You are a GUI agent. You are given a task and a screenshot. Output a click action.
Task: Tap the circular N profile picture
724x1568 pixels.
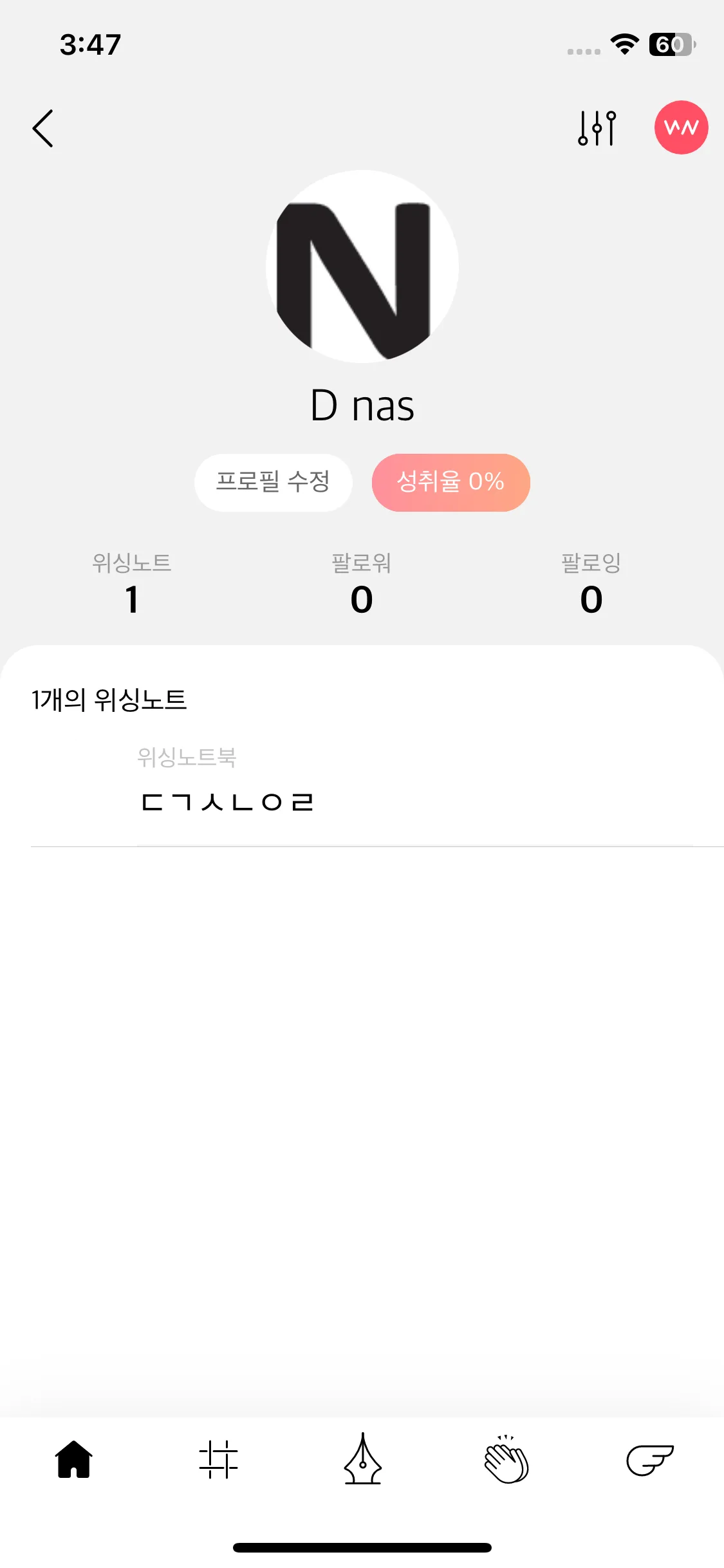click(x=362, y=266)
